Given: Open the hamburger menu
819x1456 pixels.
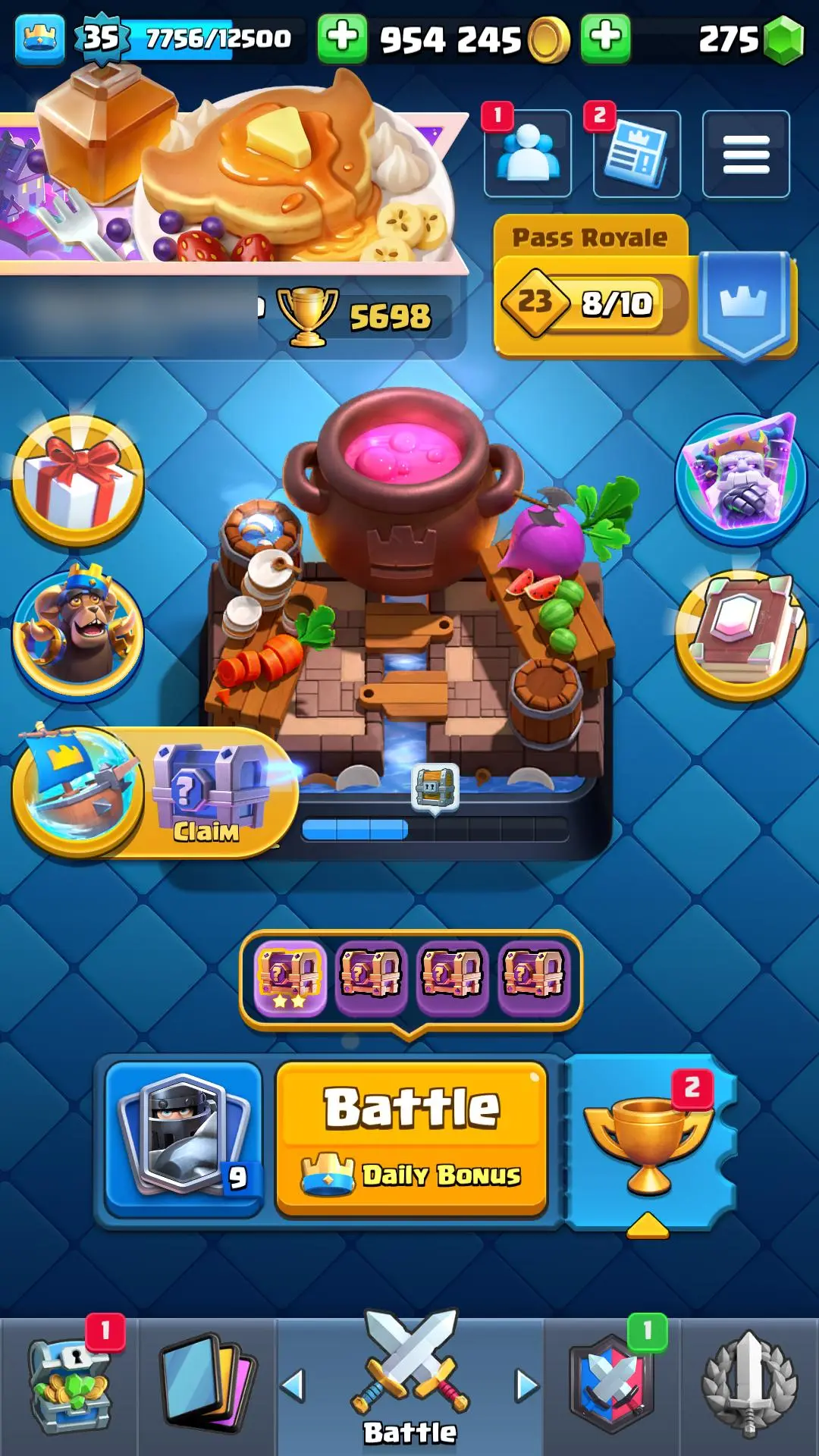Looking at the screenshot, I should pos(745,154).
